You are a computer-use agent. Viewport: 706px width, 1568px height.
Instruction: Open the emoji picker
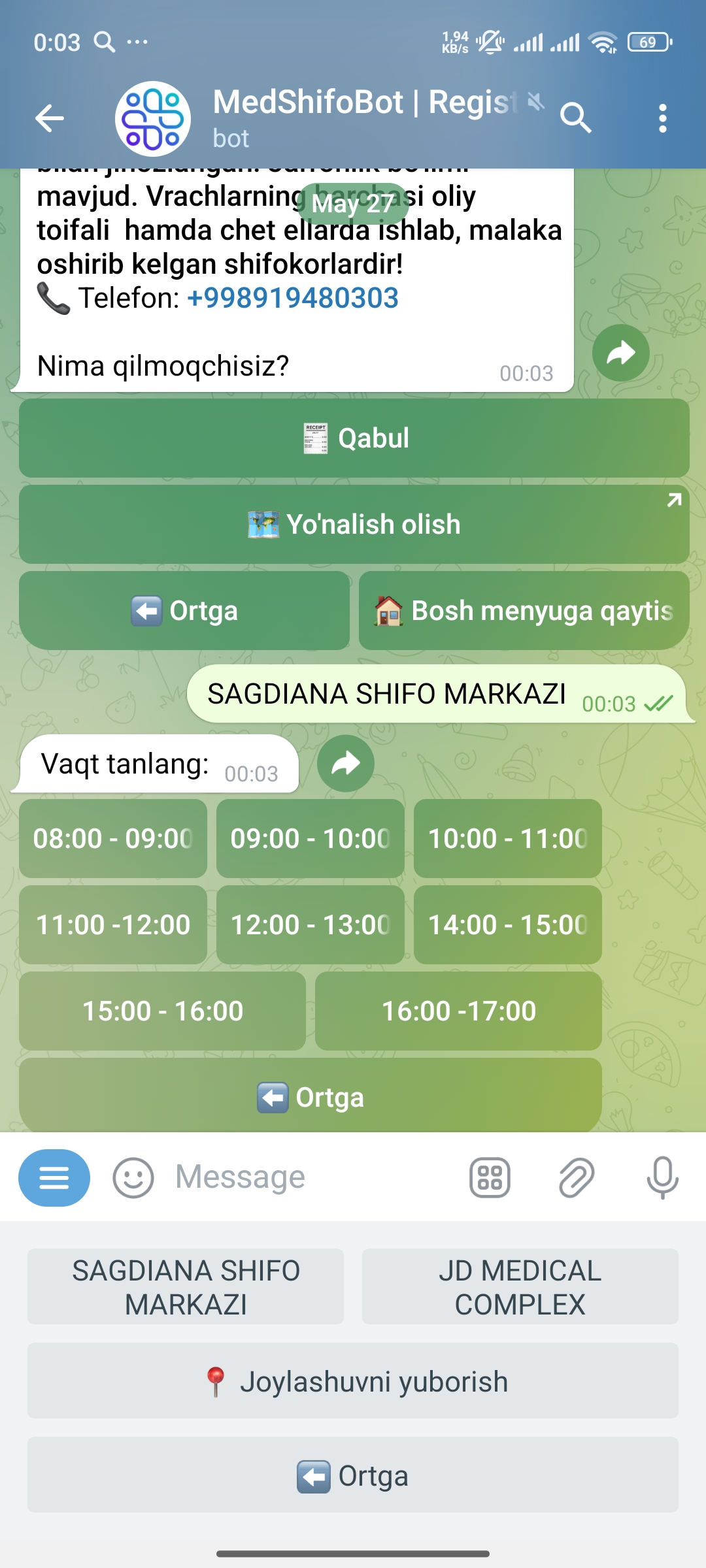133,1177
